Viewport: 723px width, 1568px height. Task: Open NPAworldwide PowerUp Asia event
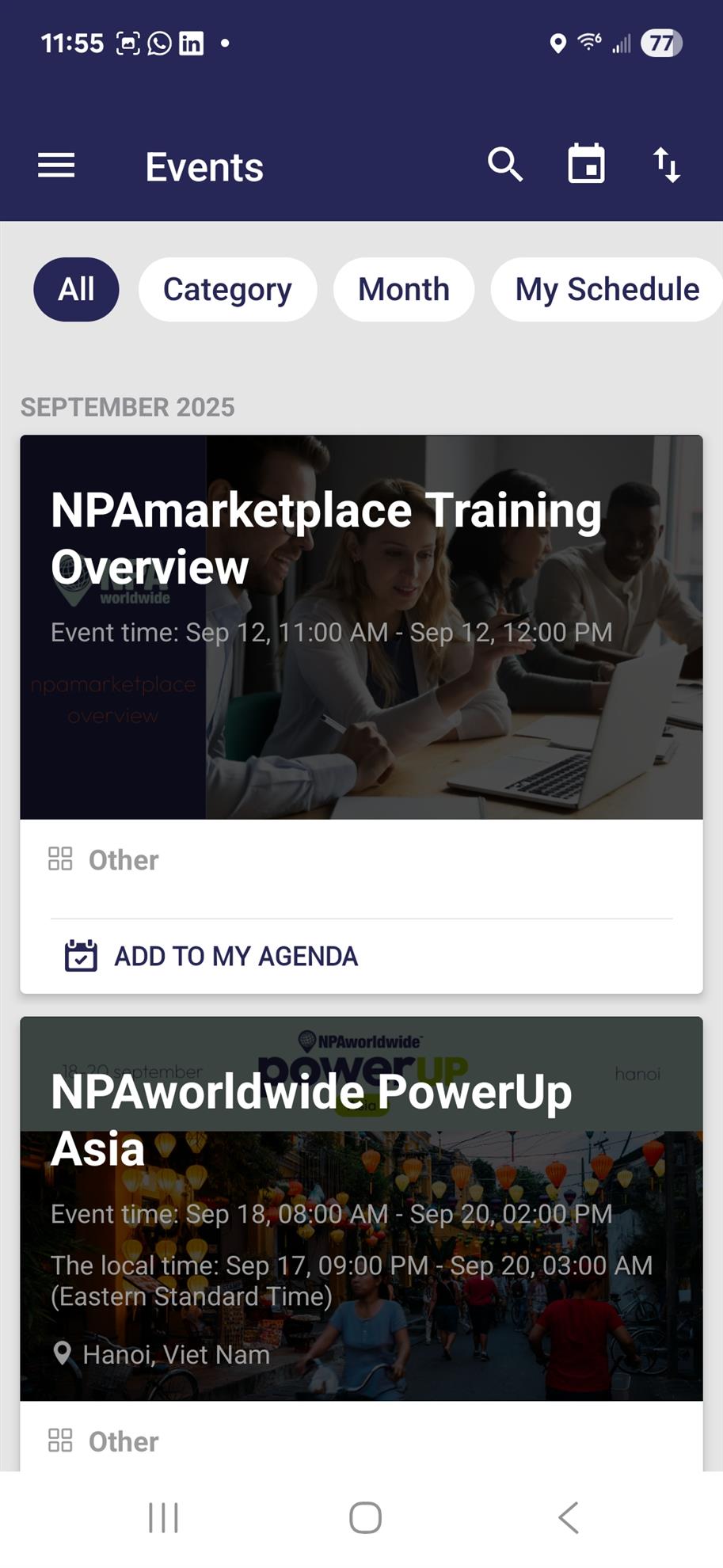click(x=361, y=1208)
